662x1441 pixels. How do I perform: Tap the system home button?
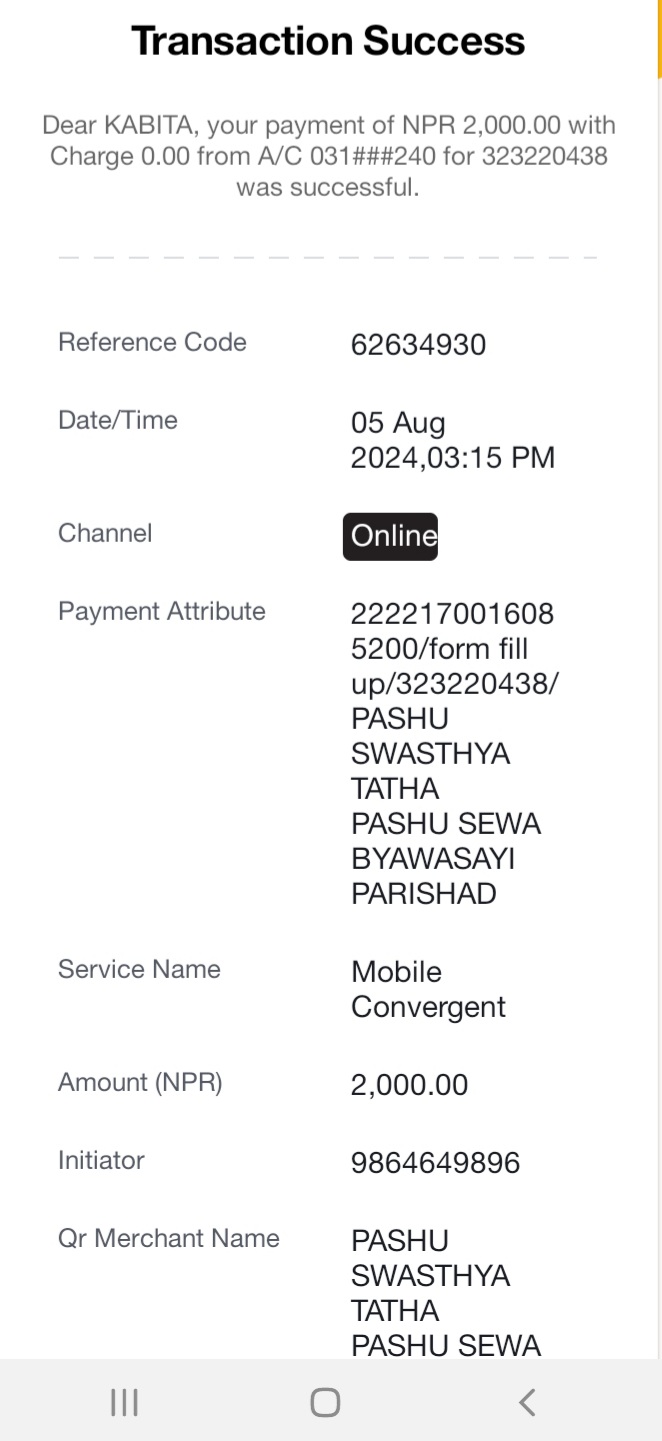pos(325,1402)
